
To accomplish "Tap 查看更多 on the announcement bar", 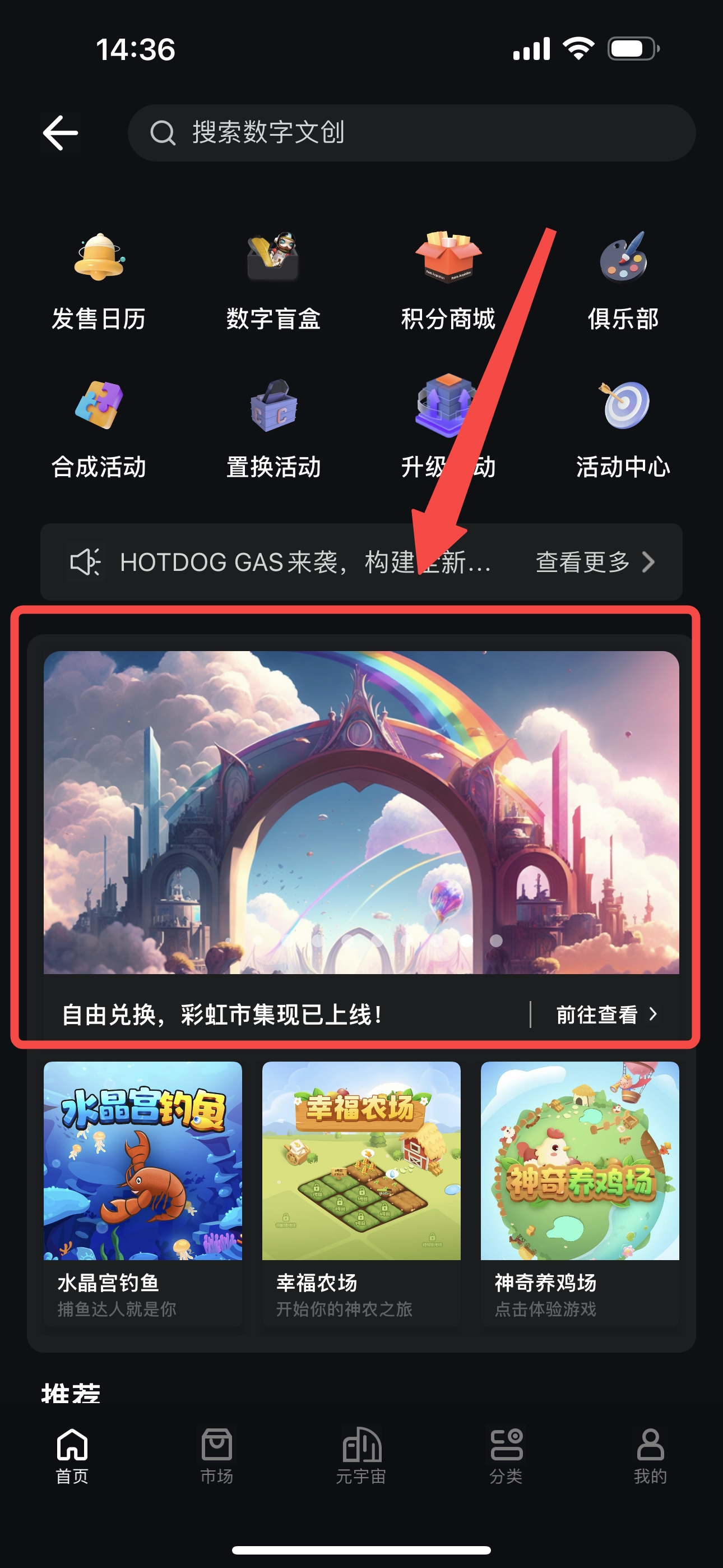I will click(595, 562).
